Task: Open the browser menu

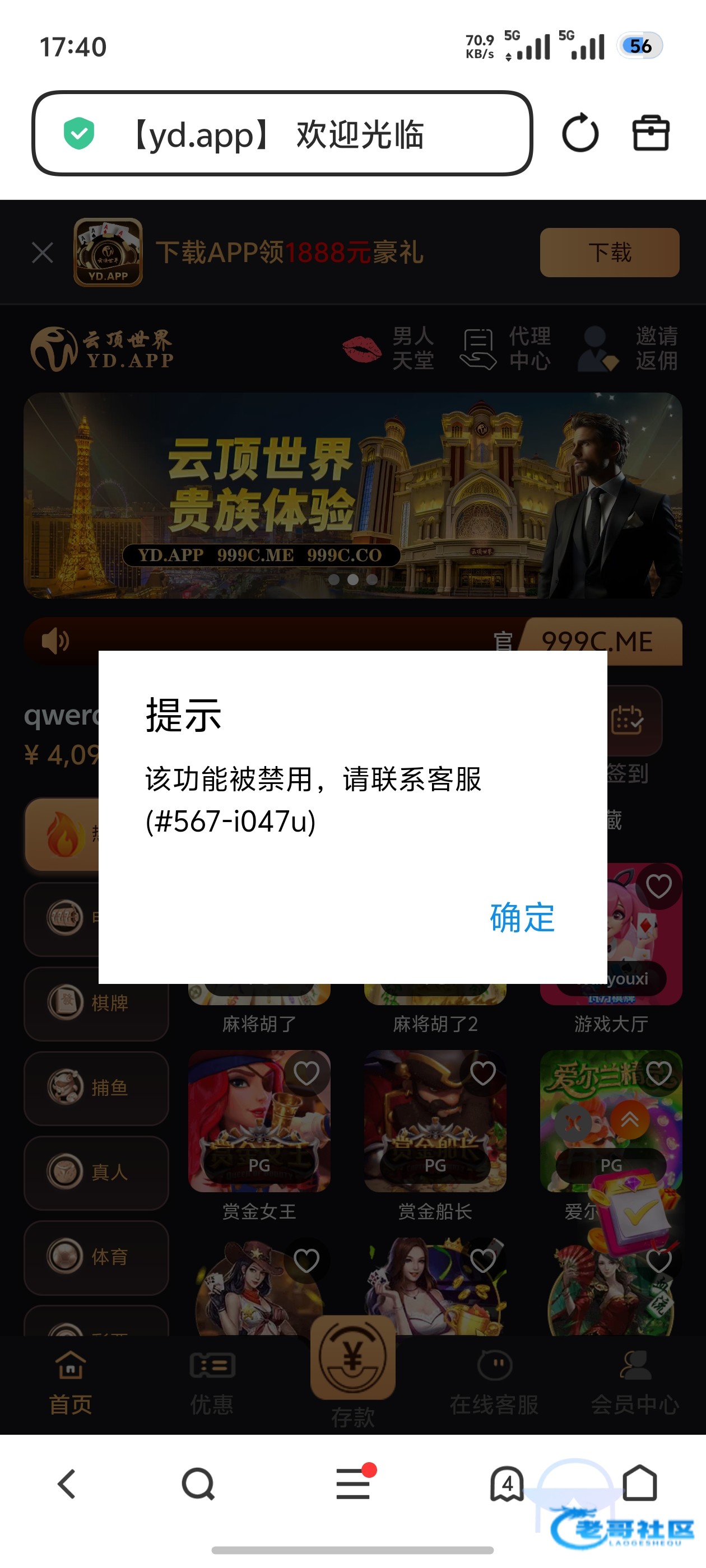Action: click(x=354, y=1484)
